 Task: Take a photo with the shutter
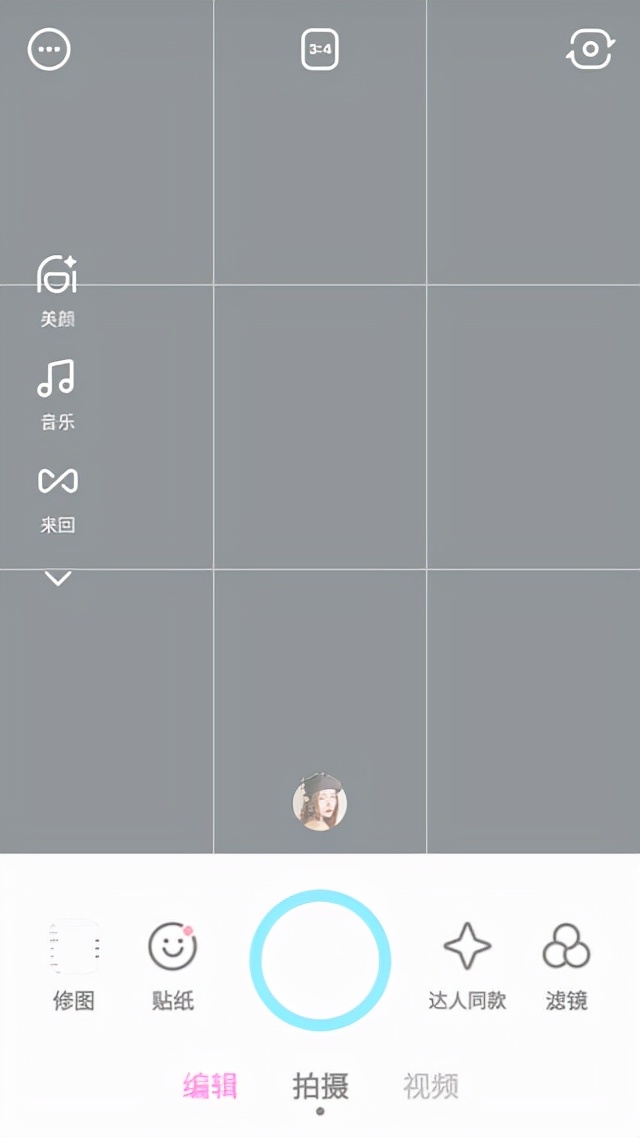[320, 960]
